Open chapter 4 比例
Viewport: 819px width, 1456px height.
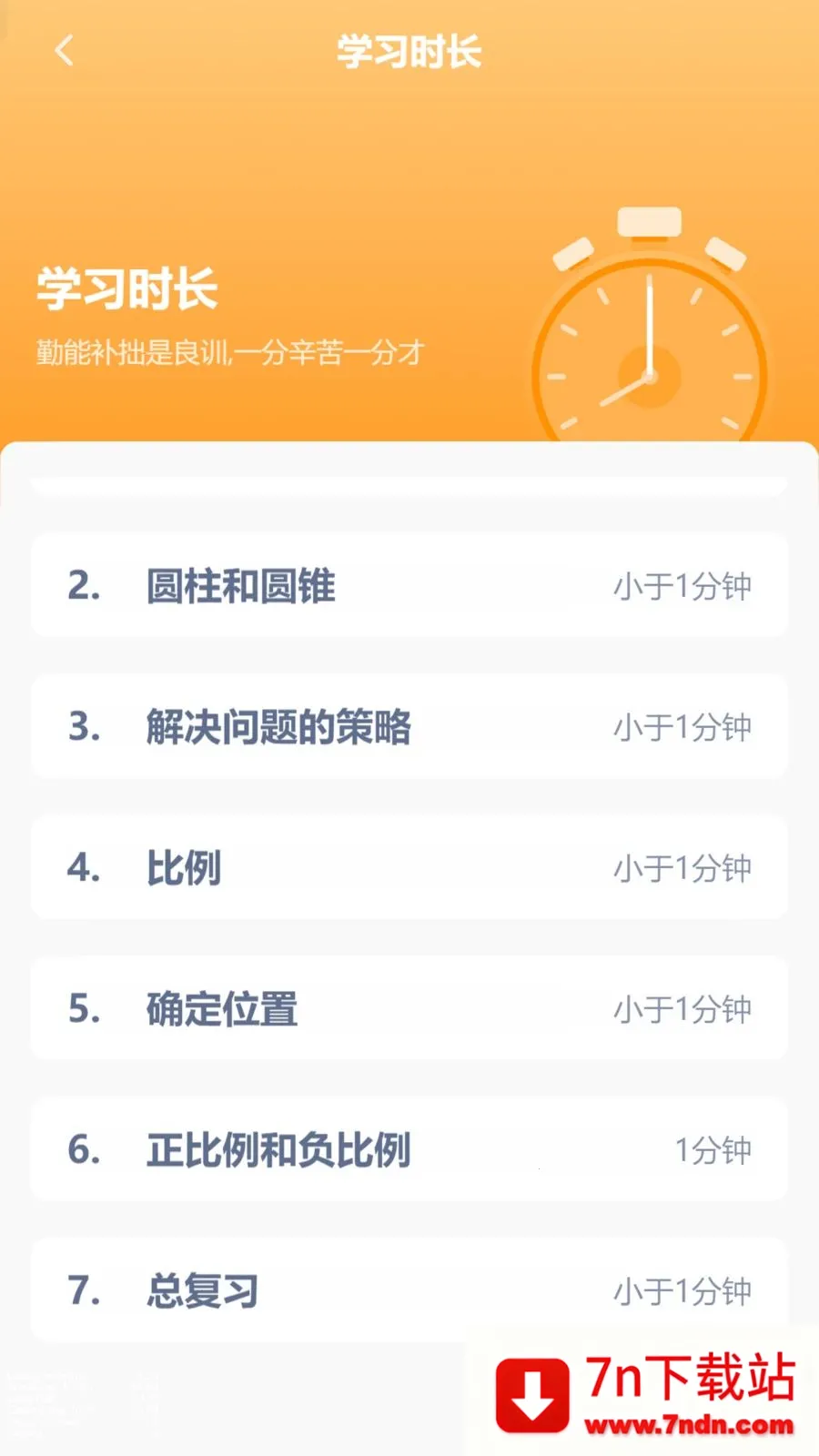click(x=409, y=867)
